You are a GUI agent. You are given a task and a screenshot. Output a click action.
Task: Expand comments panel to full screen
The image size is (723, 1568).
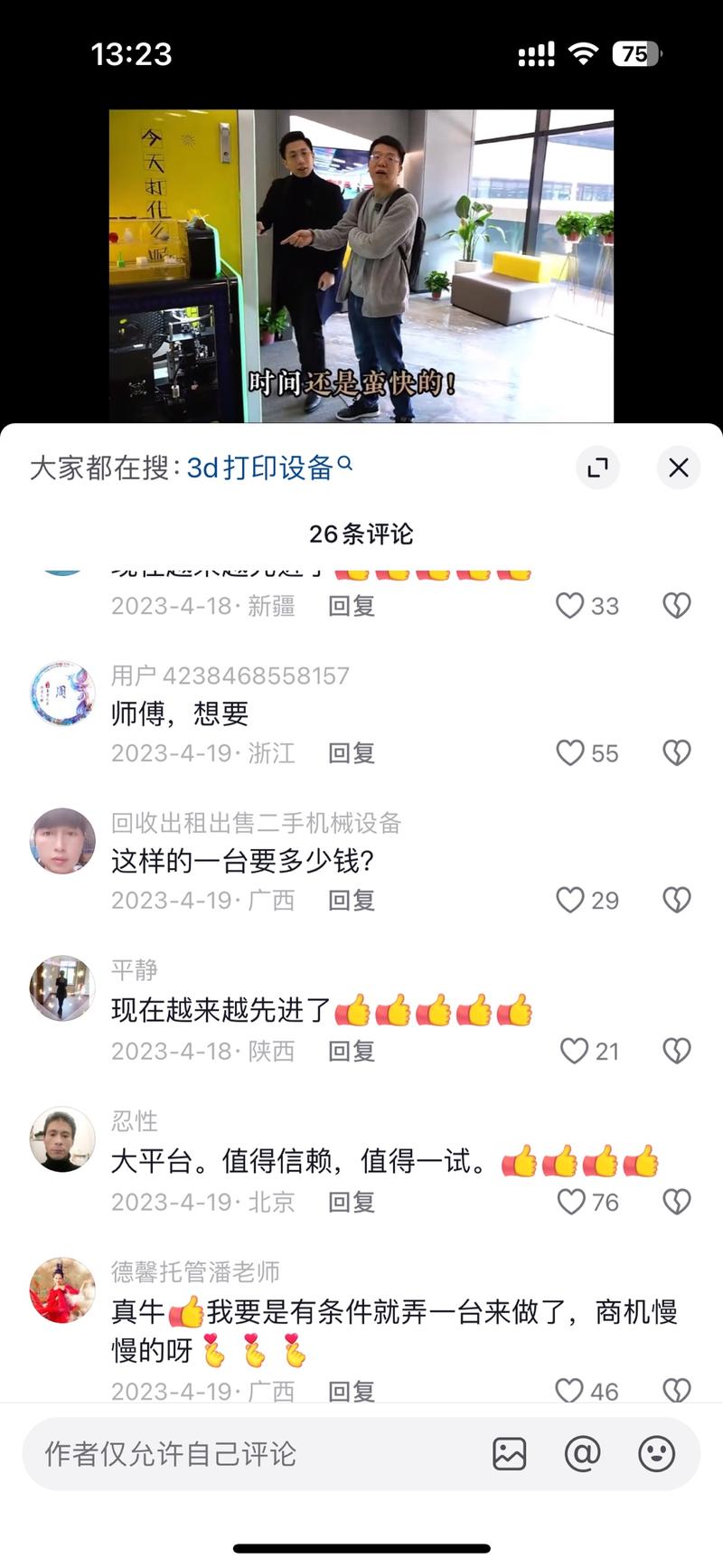pos(597,468)
